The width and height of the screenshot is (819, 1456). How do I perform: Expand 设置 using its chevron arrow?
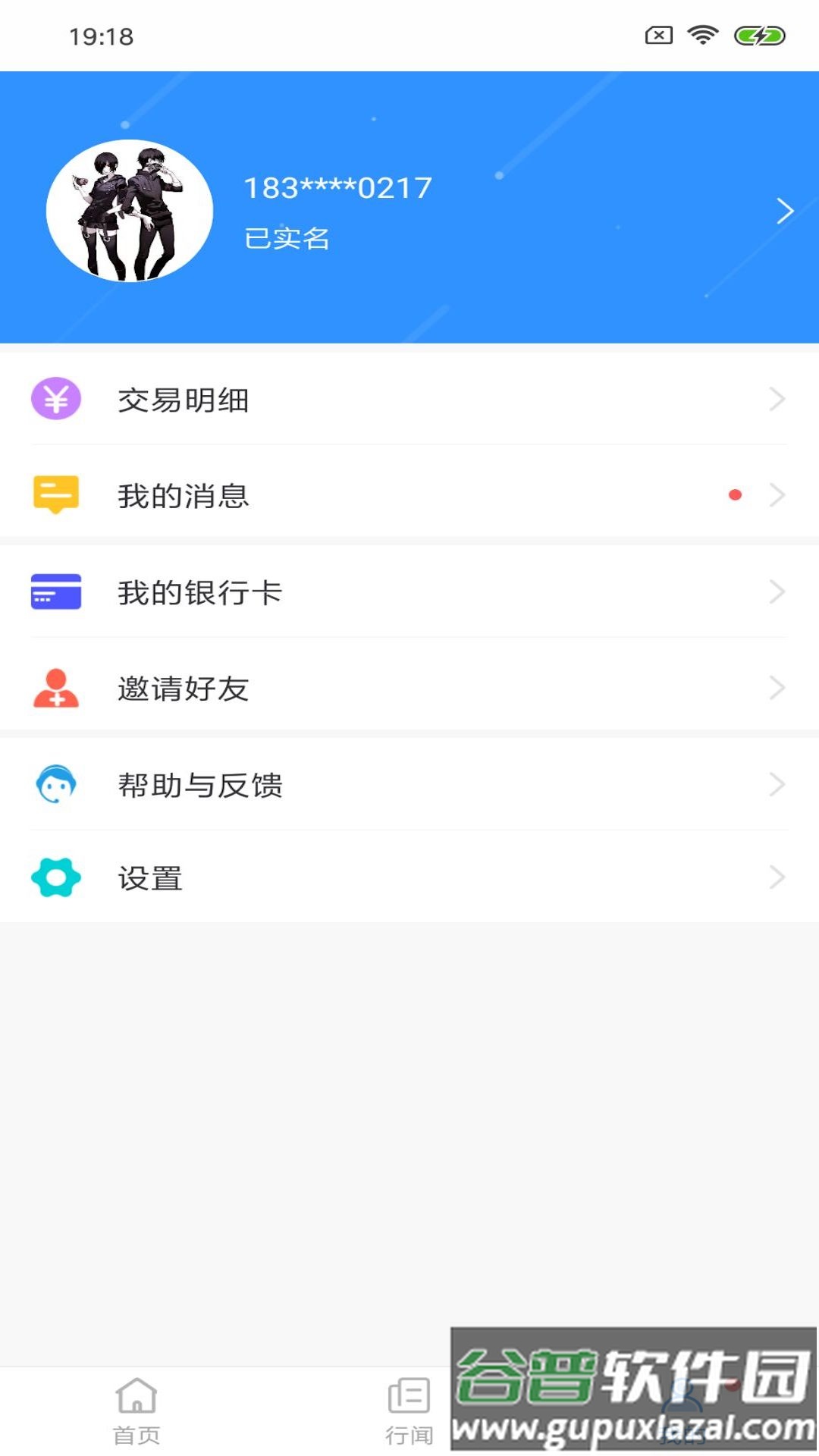pyautogui.click(x=777, y=879)
